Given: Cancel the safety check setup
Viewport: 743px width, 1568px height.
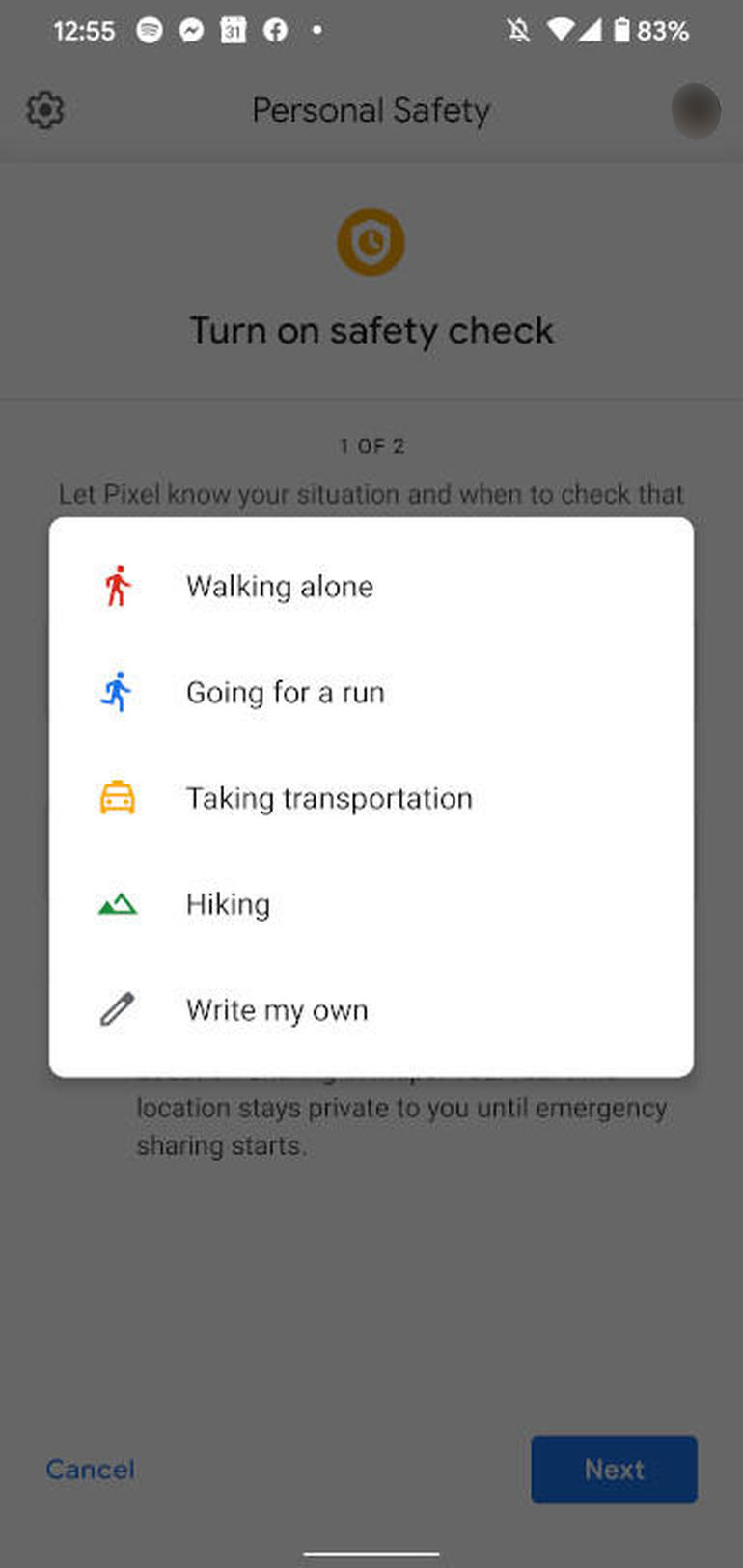Looking at the screenshot, I should [x=91, y=1469].
